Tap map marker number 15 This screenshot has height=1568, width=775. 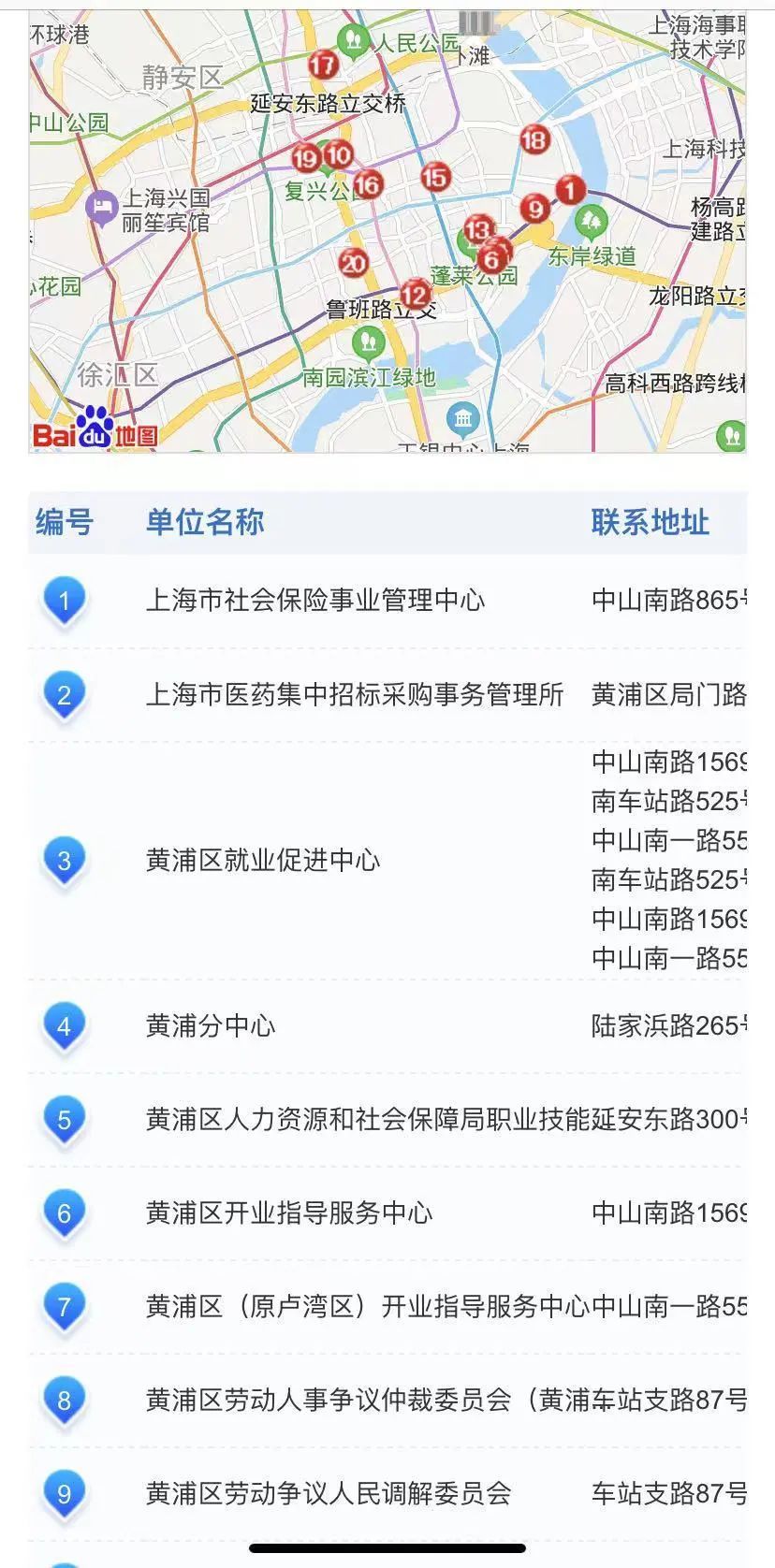click(x=435, y=176)
